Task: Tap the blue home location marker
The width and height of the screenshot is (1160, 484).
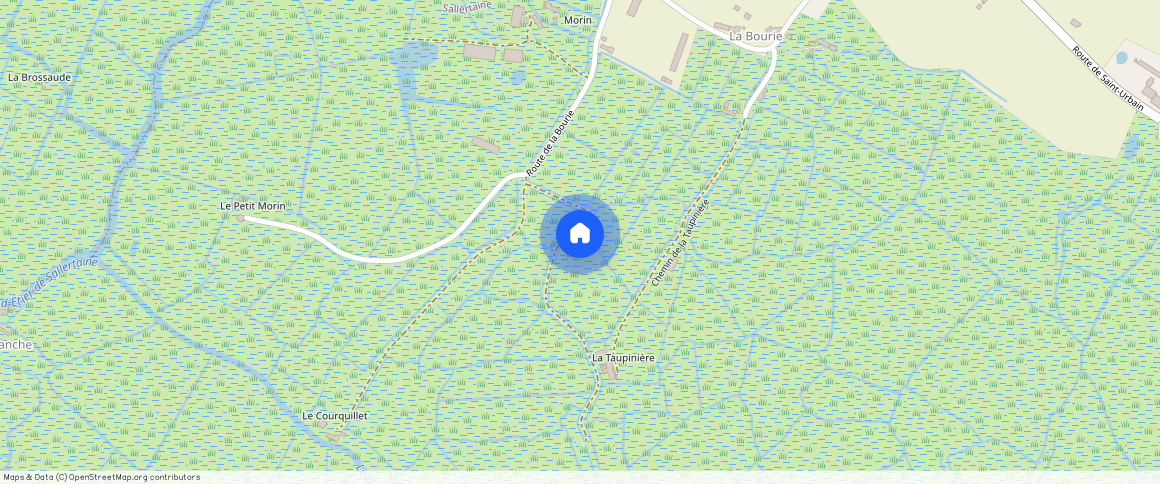Action: tap(579, 234)
